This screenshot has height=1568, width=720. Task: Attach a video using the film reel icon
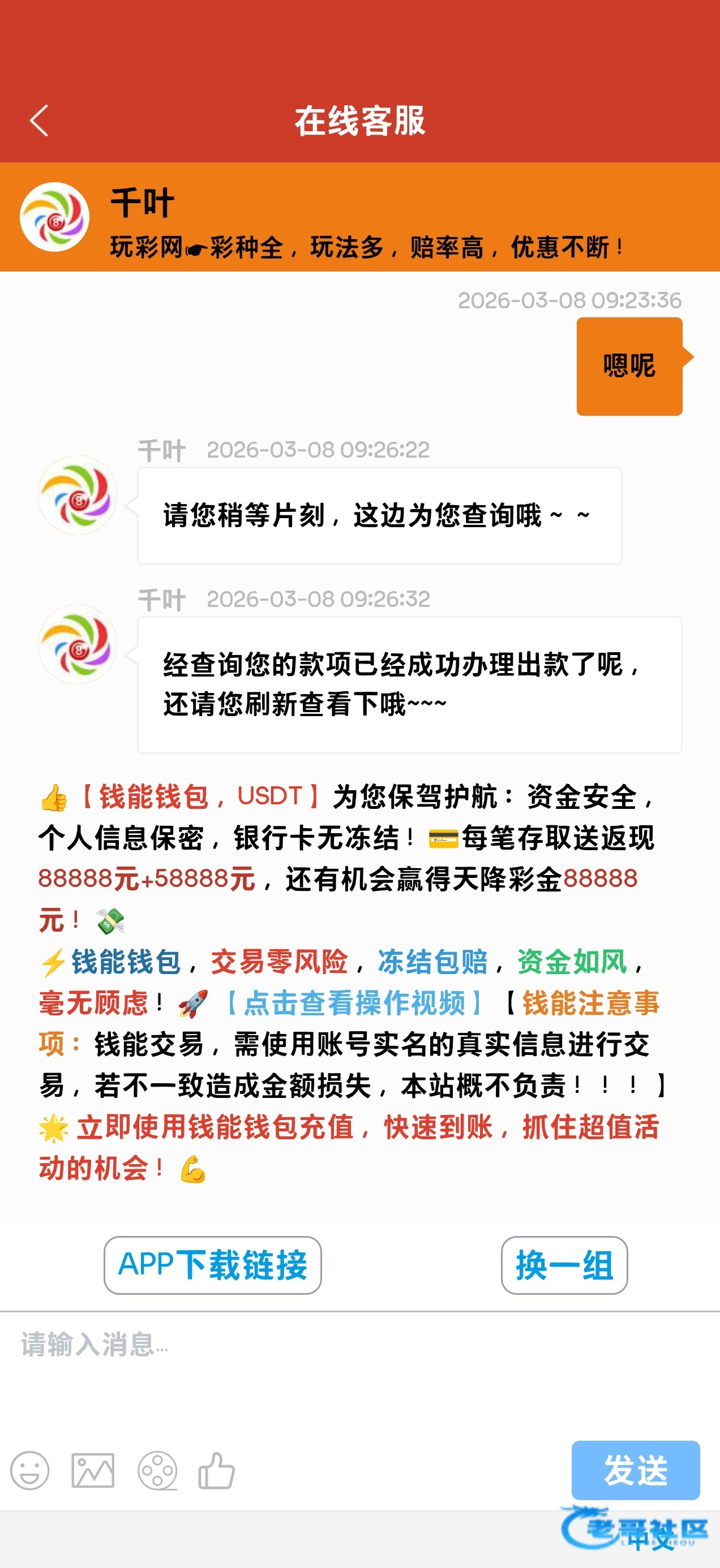157,1471
